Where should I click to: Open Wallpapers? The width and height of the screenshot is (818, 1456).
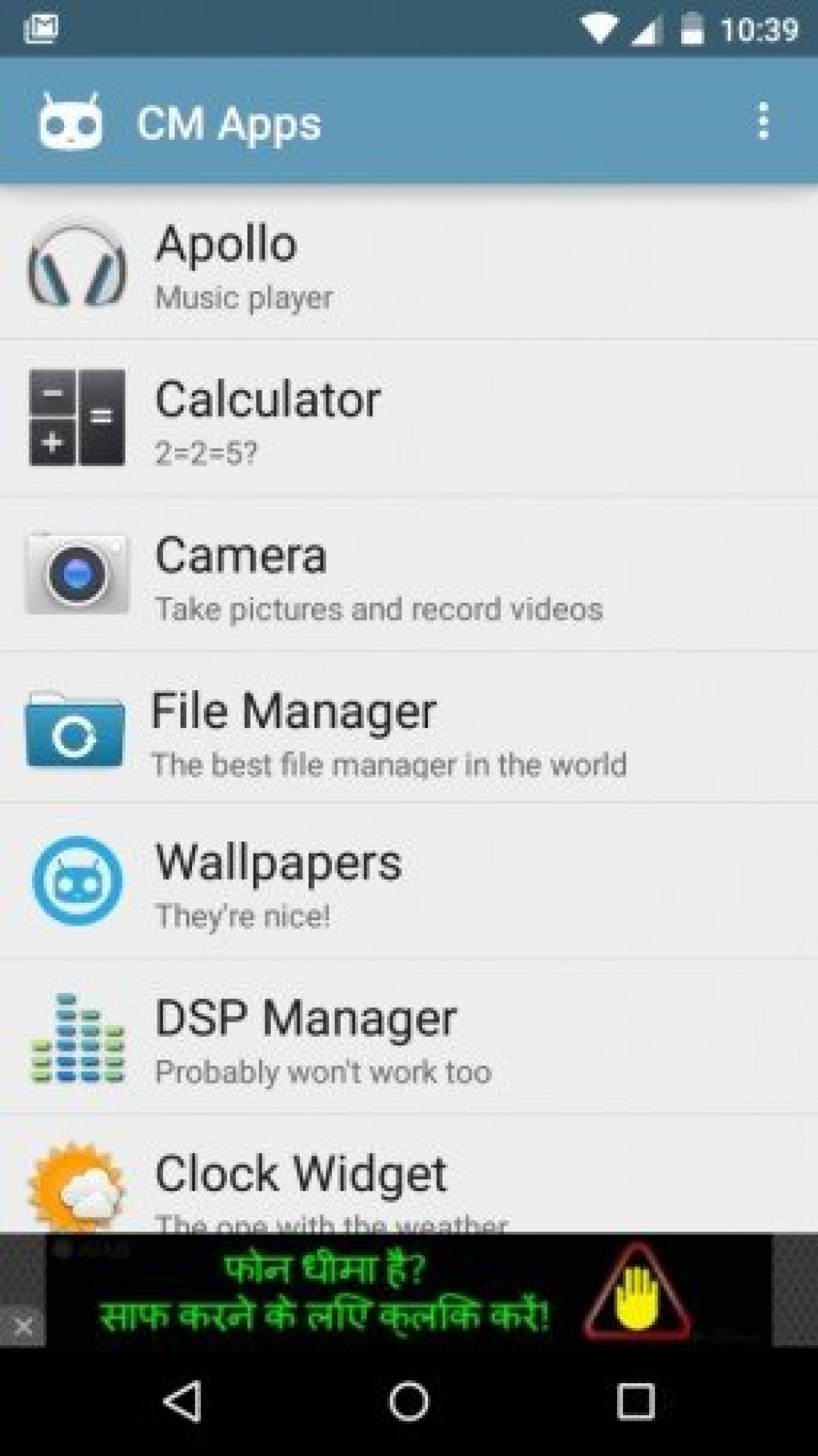(x=409, y=882)
